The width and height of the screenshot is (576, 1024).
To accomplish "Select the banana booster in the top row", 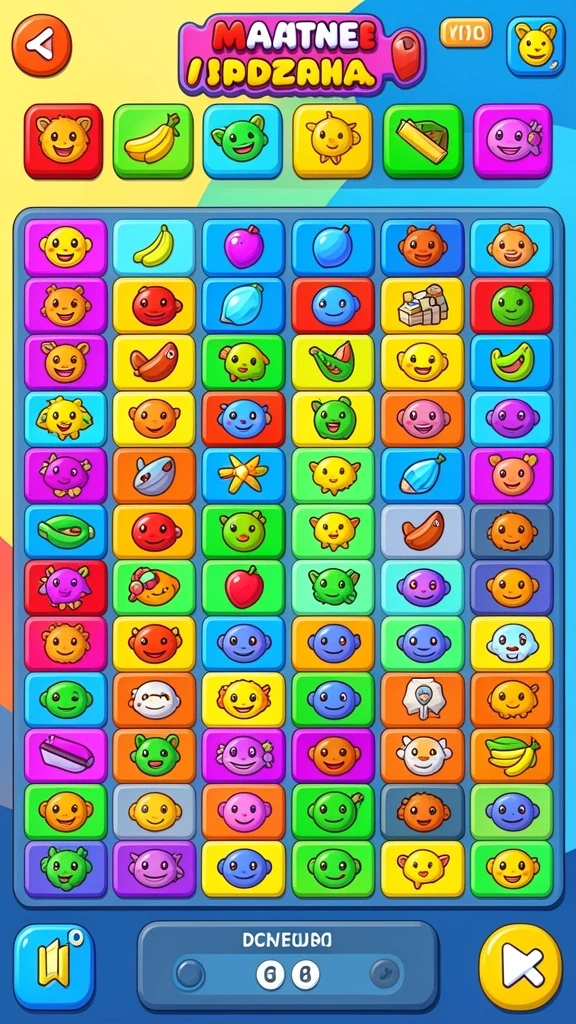I will tap(153, 141).
